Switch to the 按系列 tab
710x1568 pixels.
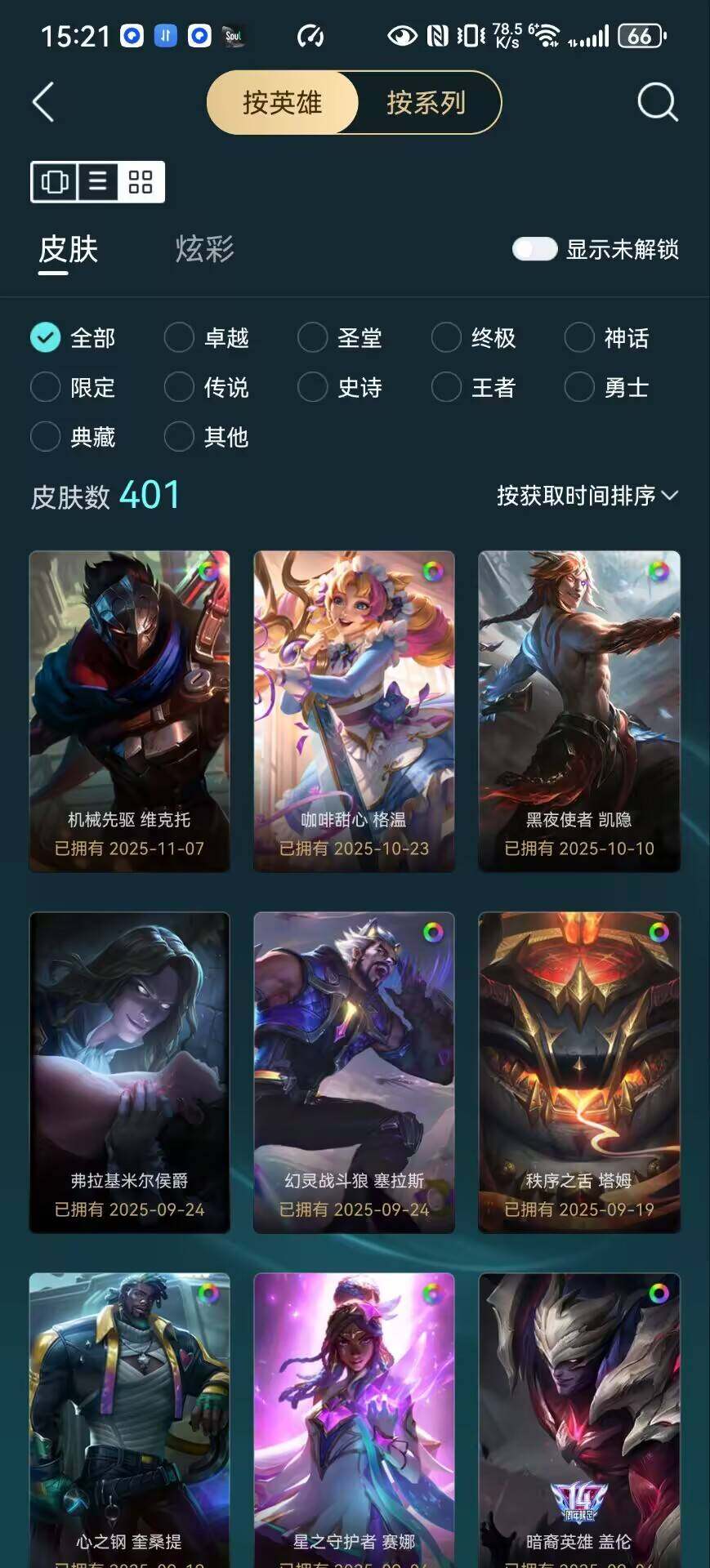[x=424, y=104]
